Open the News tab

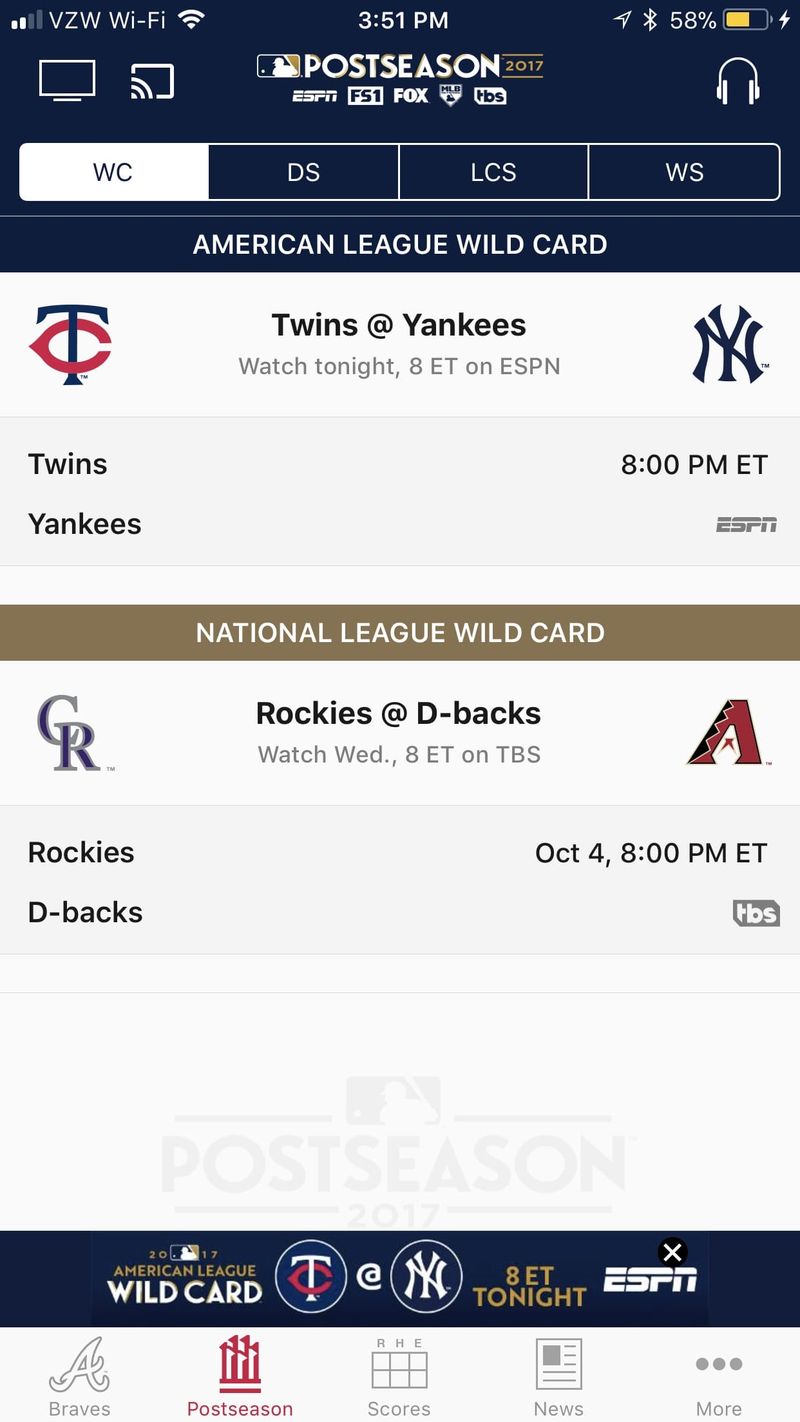point(558,1375)
